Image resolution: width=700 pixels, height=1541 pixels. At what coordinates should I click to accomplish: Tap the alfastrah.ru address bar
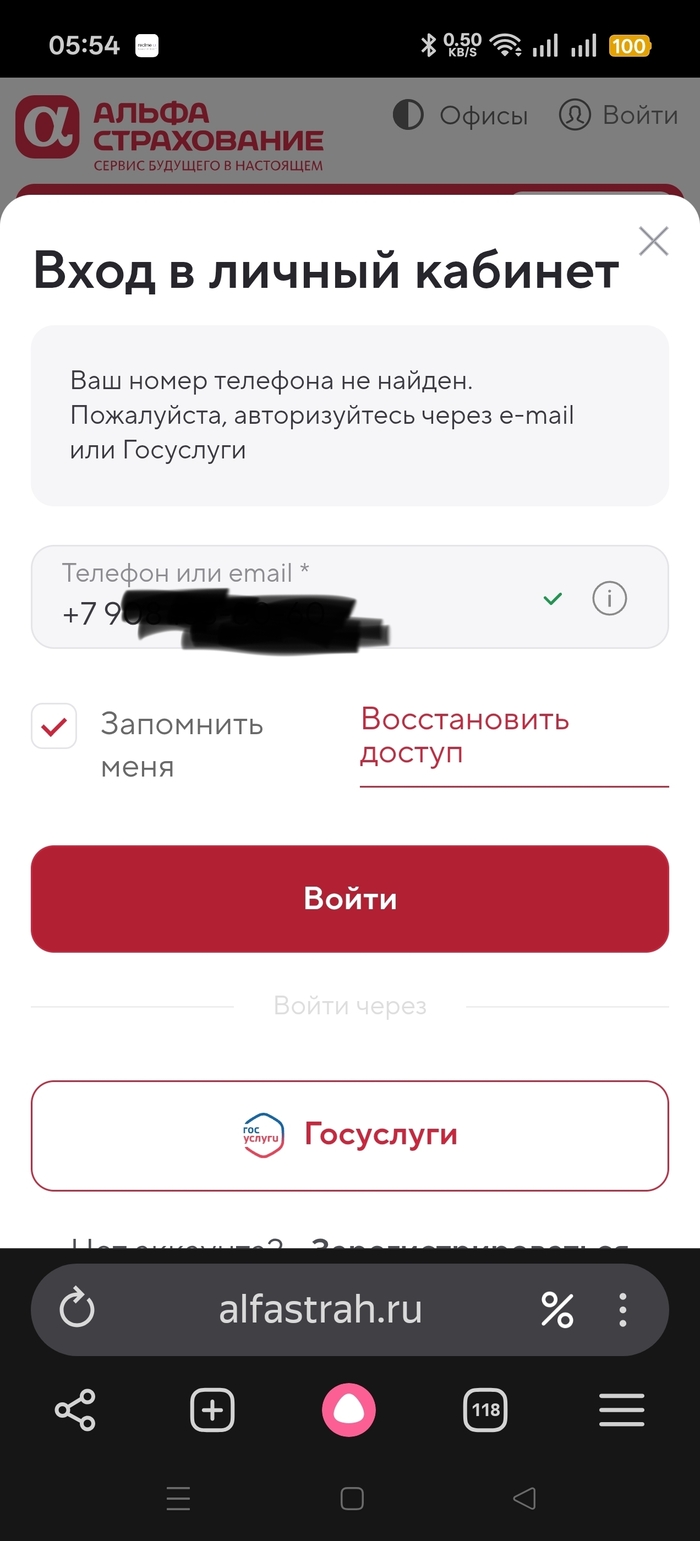[x=320, y=1309]
